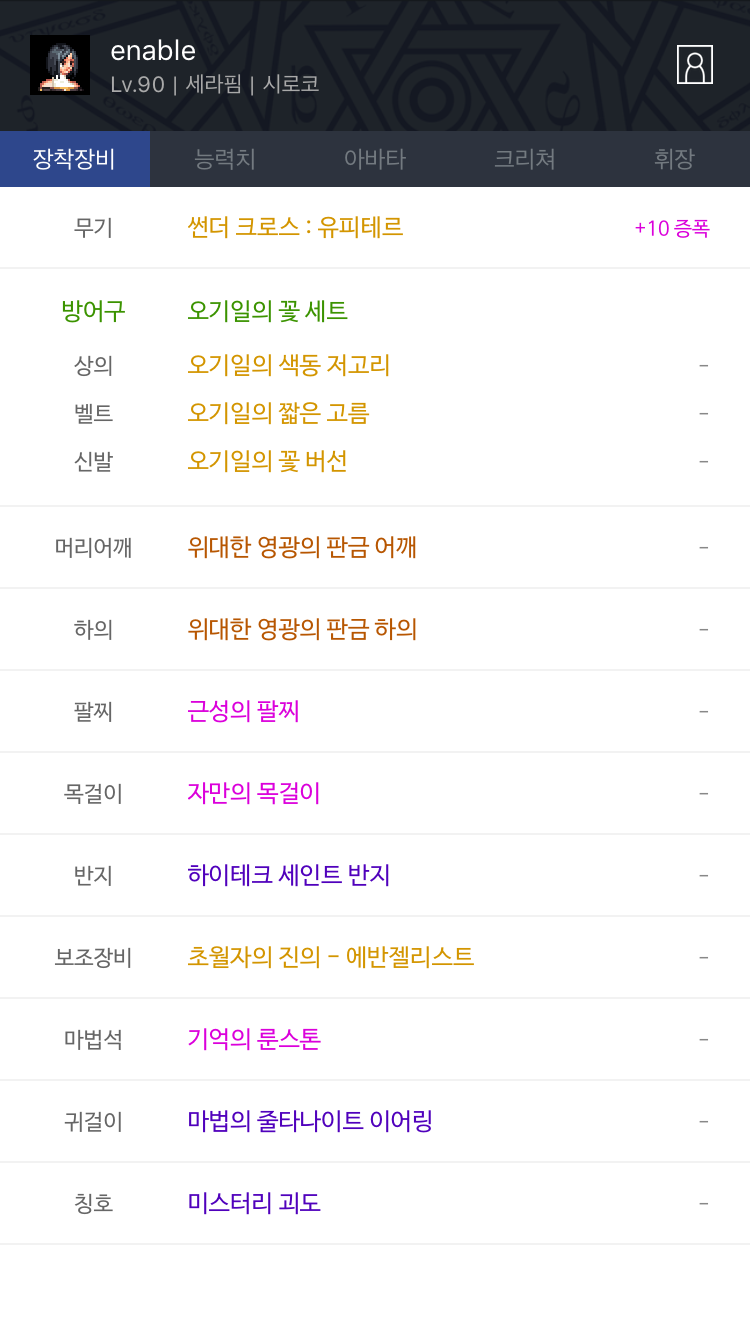Switch to the 휘장 tab
The image size is (750, 1334).
click(x=675, y=159)
